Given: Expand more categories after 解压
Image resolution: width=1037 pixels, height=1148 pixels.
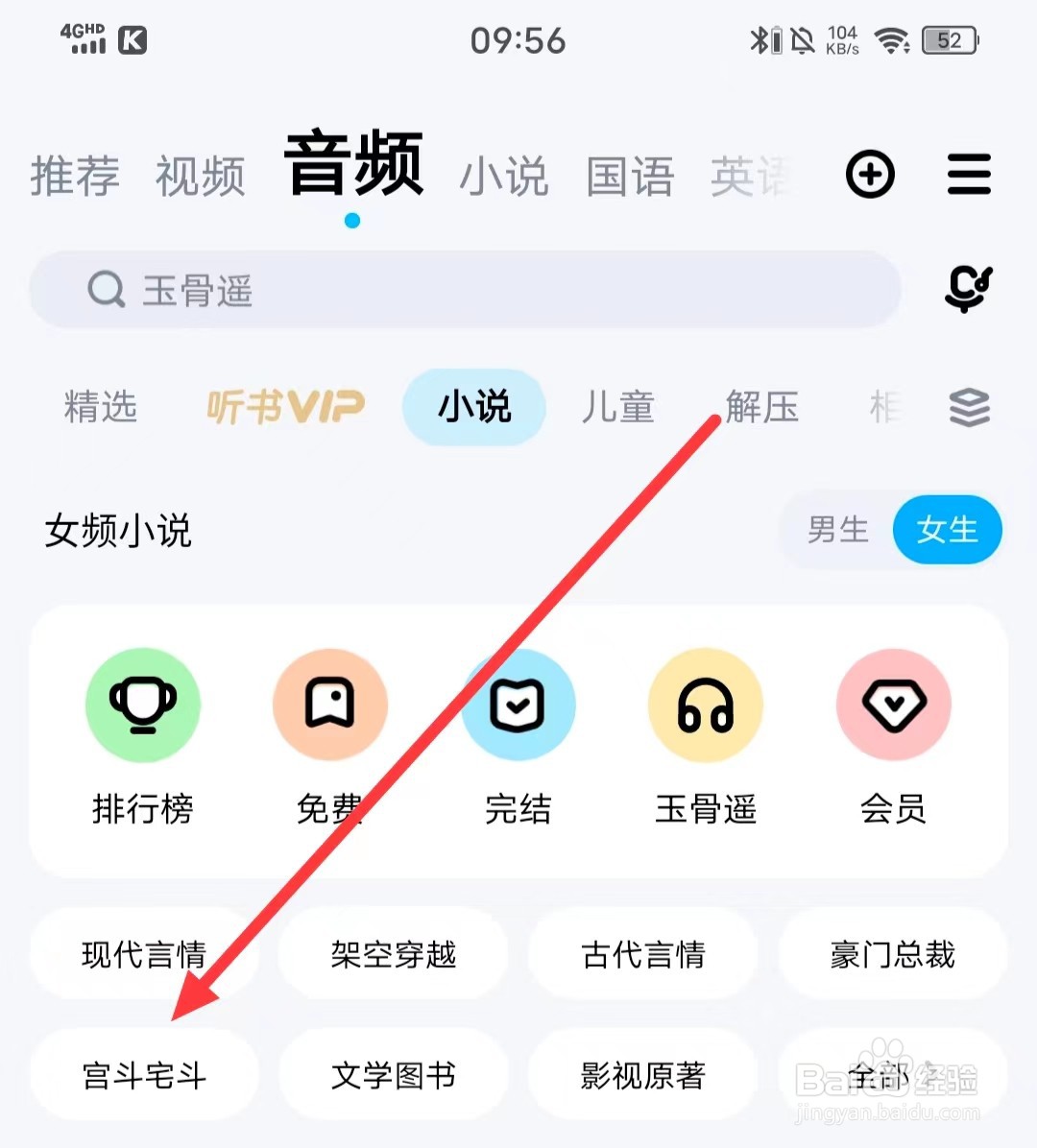Looking at the screenshot, I should click(x=885, y=407).
